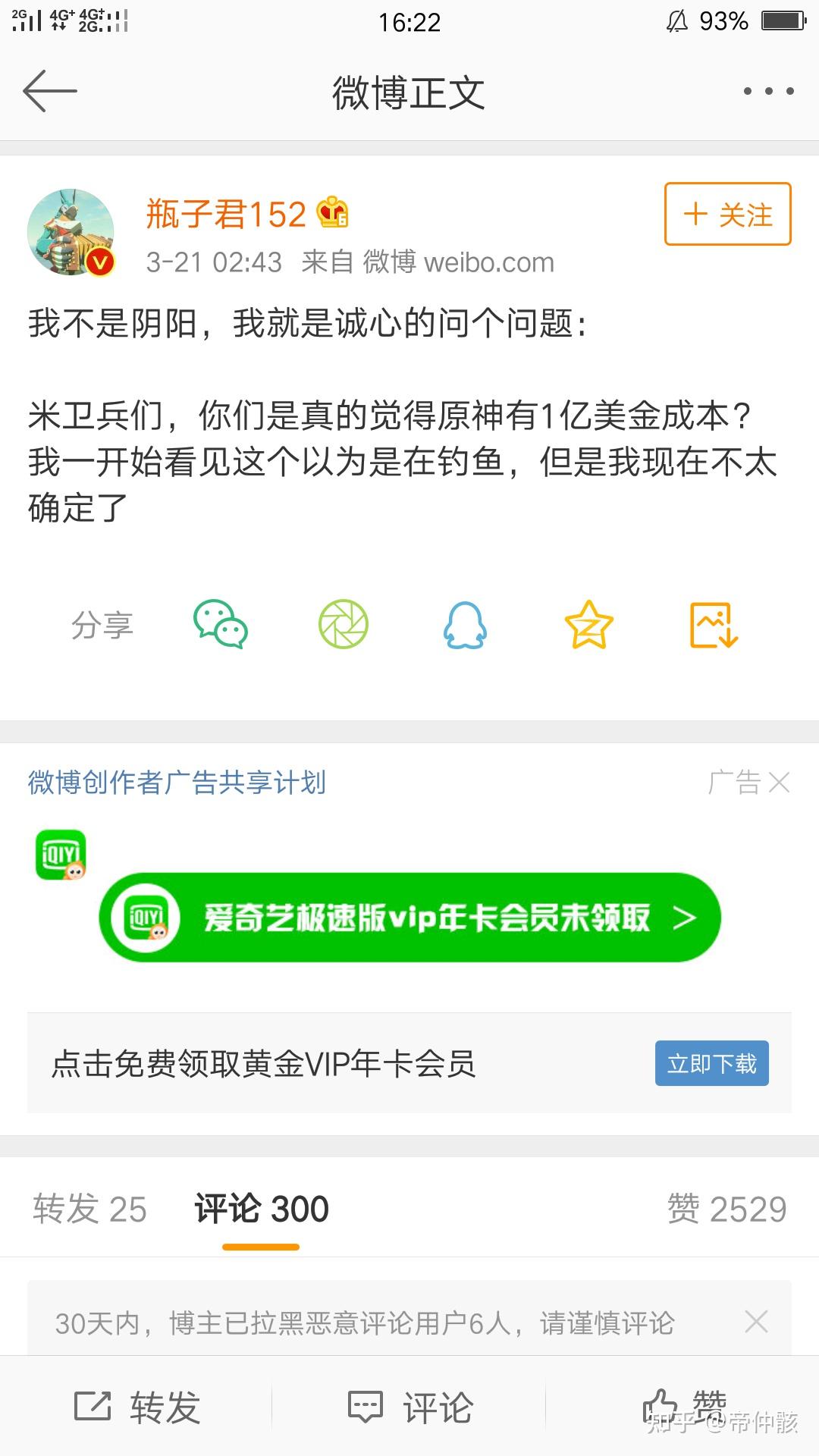Image resolution: width=819 pixels, height=1456 pixels.
Task: Follow 瓶子君152 with the 关注 button
Action: click(727, 215)
